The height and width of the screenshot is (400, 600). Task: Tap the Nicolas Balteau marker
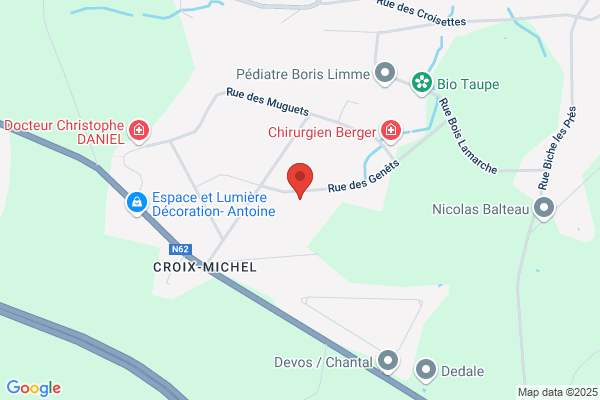(544, 209)
